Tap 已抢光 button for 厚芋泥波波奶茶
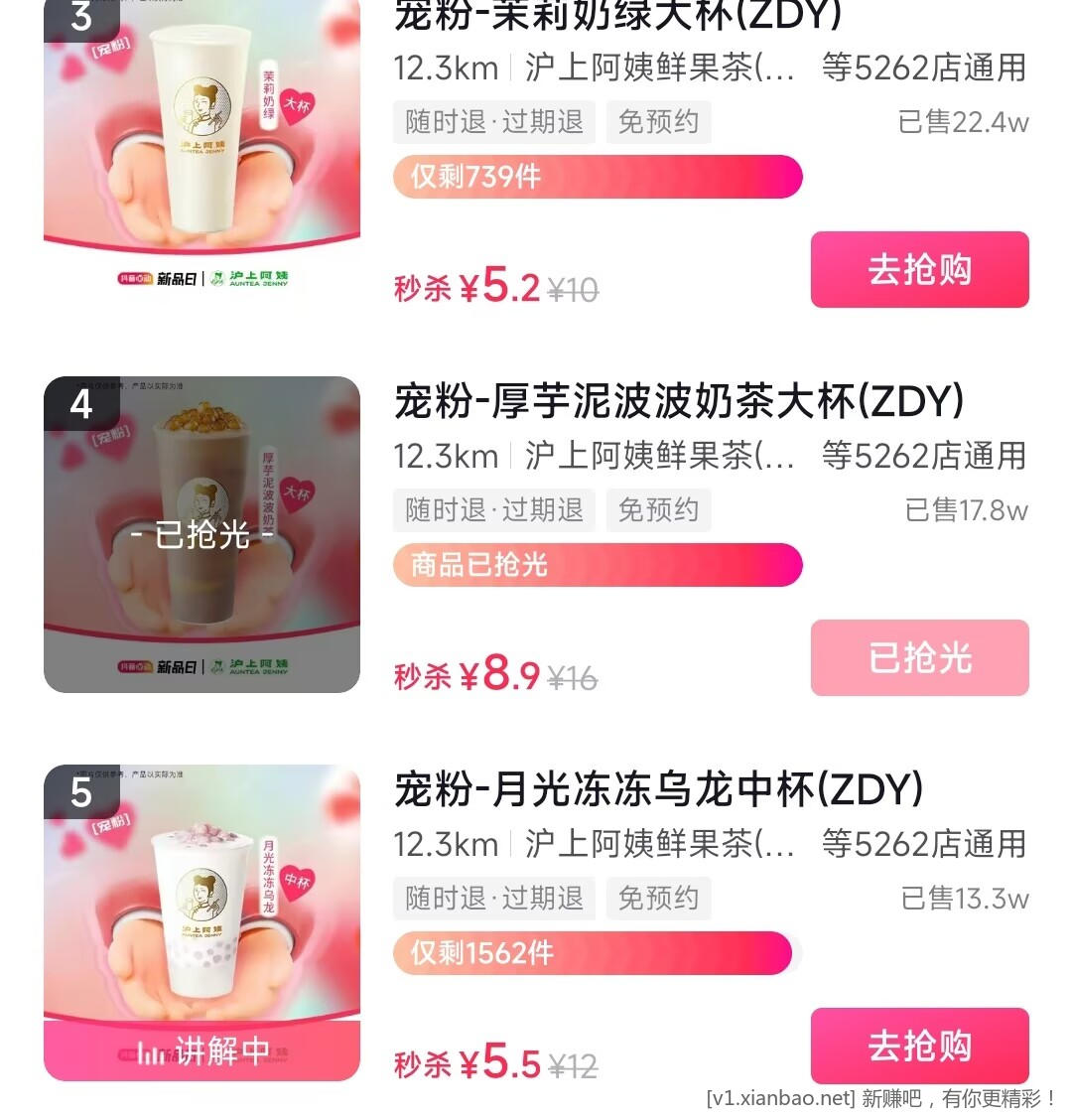This screenshot has width=1072, height=1120. [x=919, y=657]
